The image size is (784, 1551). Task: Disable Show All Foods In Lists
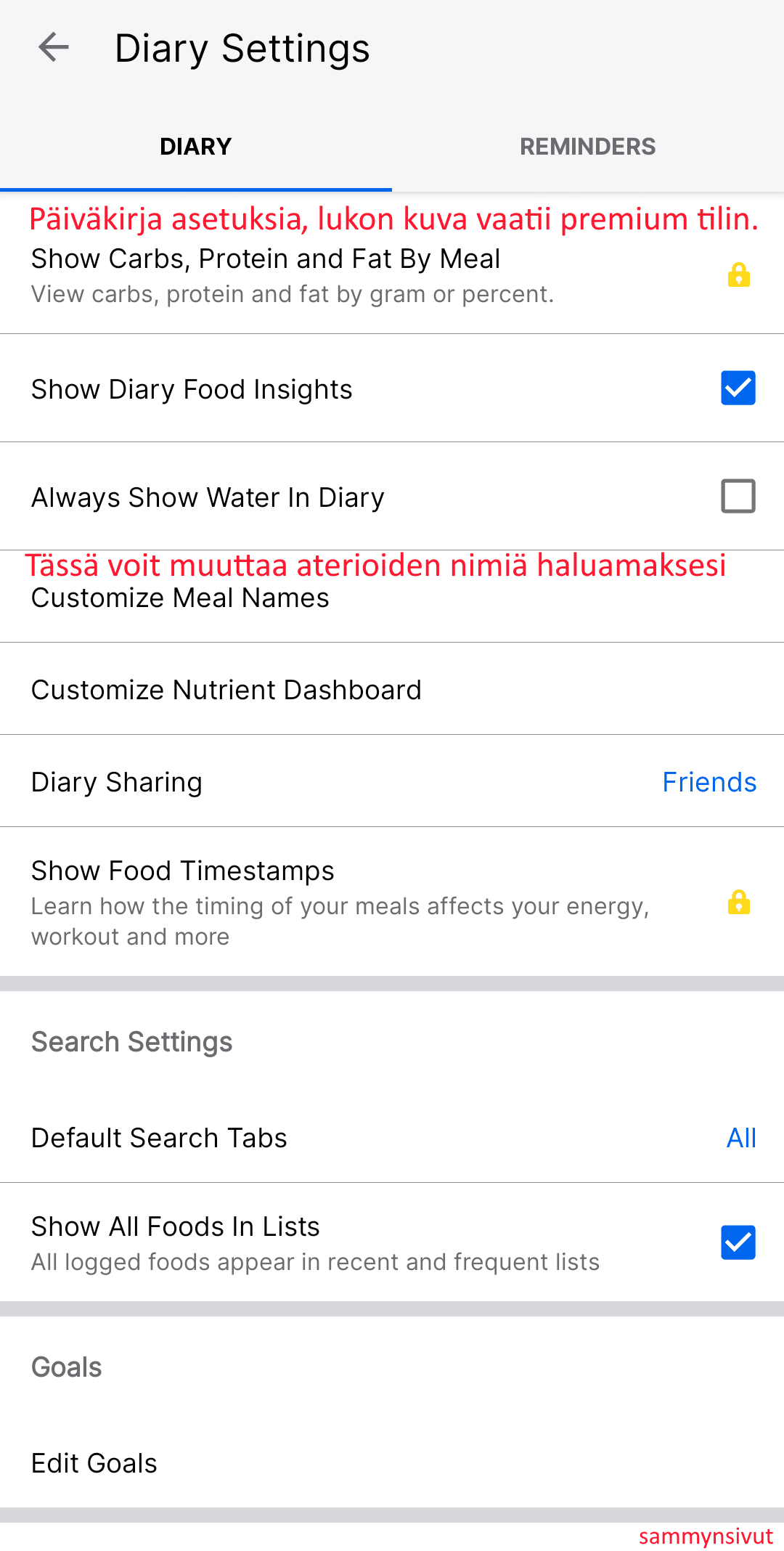tap(738, 1242)
